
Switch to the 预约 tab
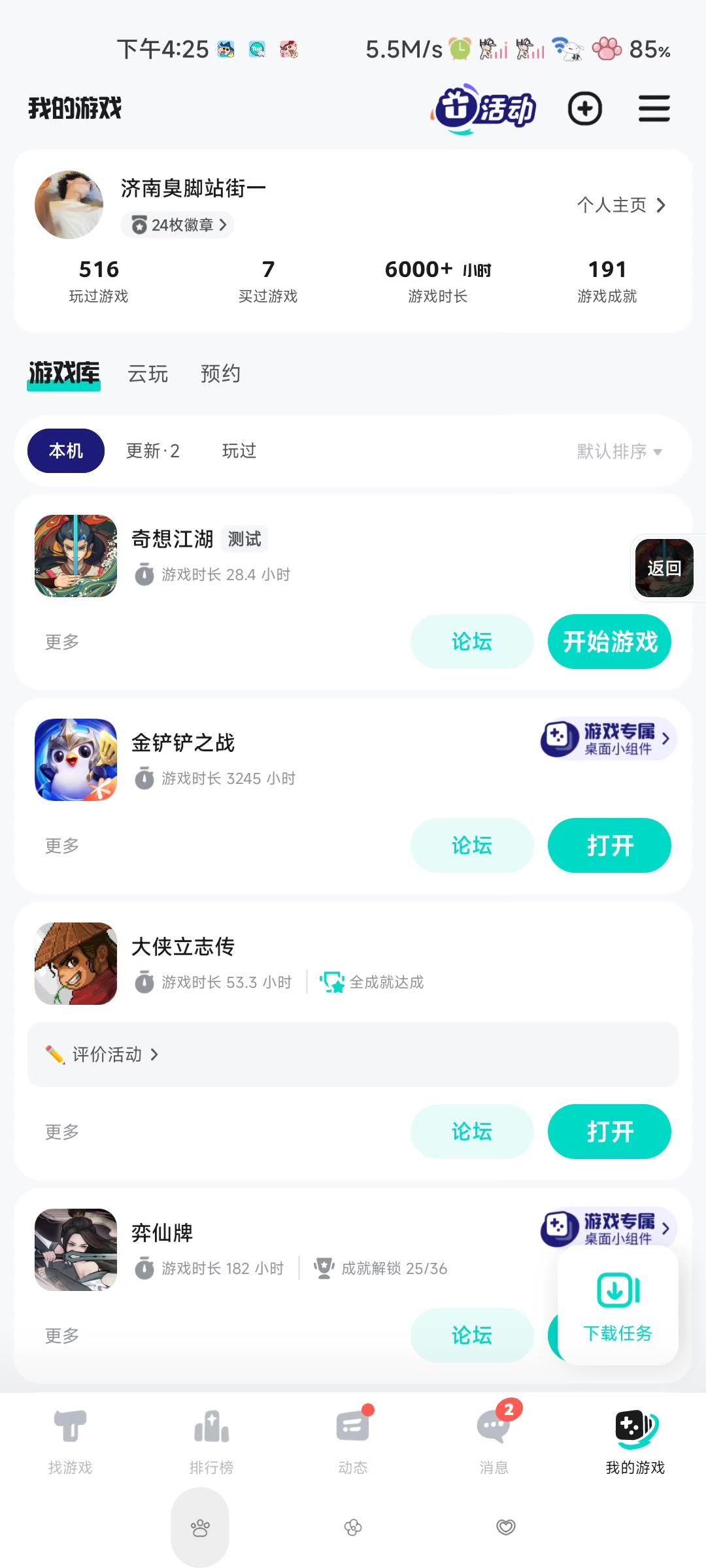tap(220, 374)
